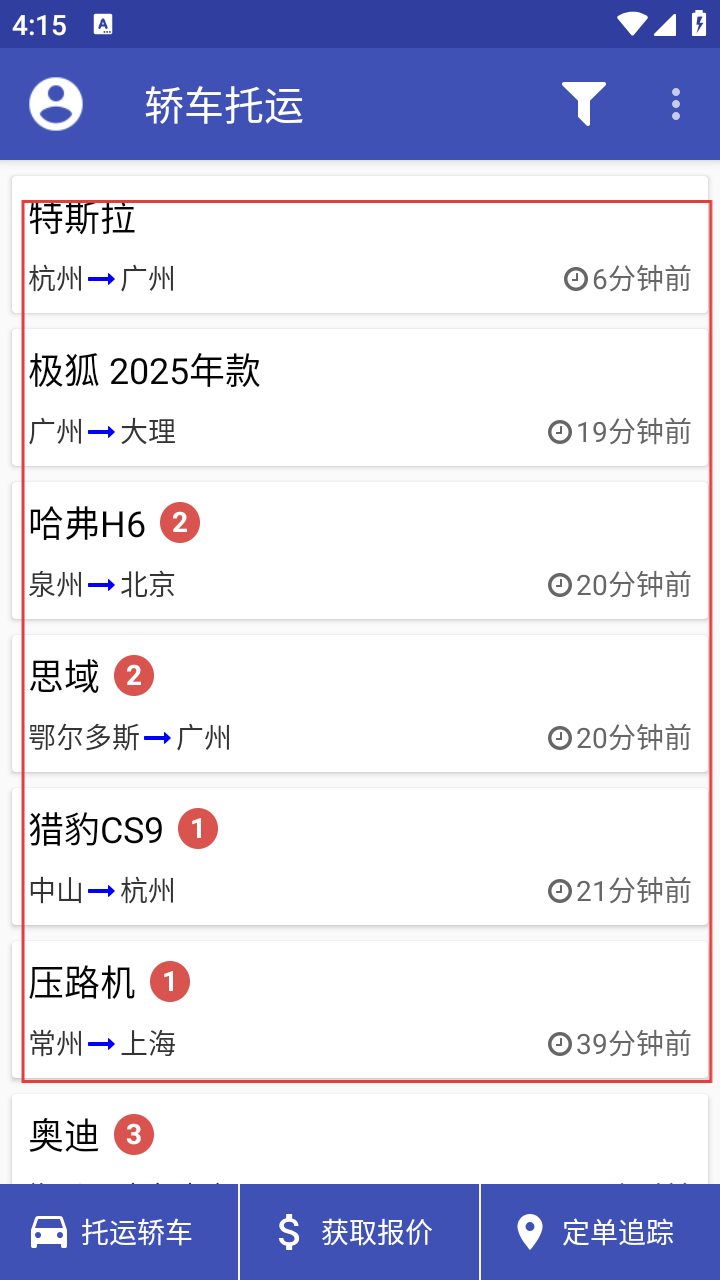The image size is (720, 1280).
Task: Open the 特斯拉 order from 杭州 to 广州
Action: coord(360,250)
